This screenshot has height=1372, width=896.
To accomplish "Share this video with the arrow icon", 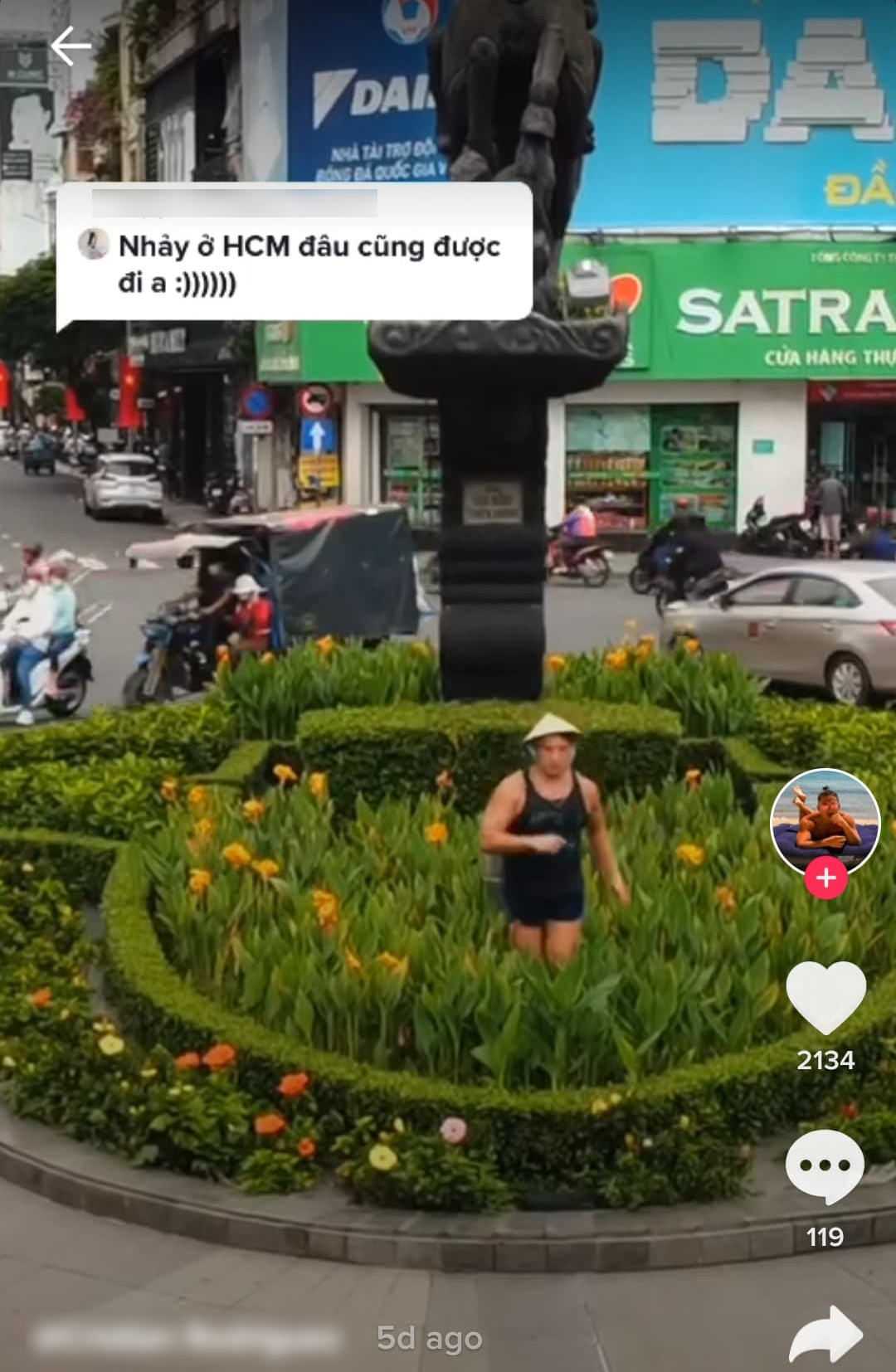I will pyautogui.click(x=826, y=1336).
